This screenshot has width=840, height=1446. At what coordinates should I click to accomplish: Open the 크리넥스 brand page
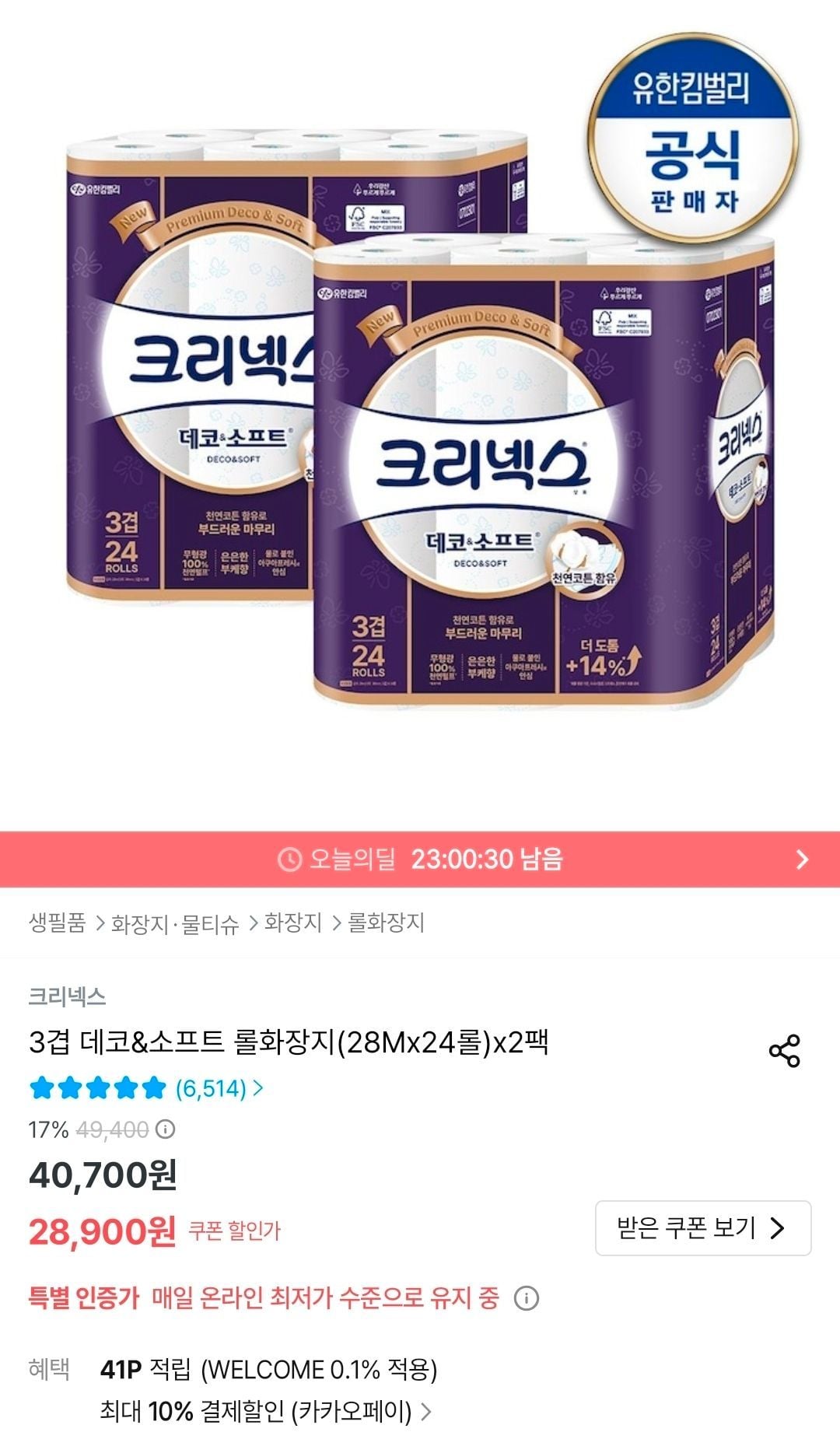[x=67, y=996]
